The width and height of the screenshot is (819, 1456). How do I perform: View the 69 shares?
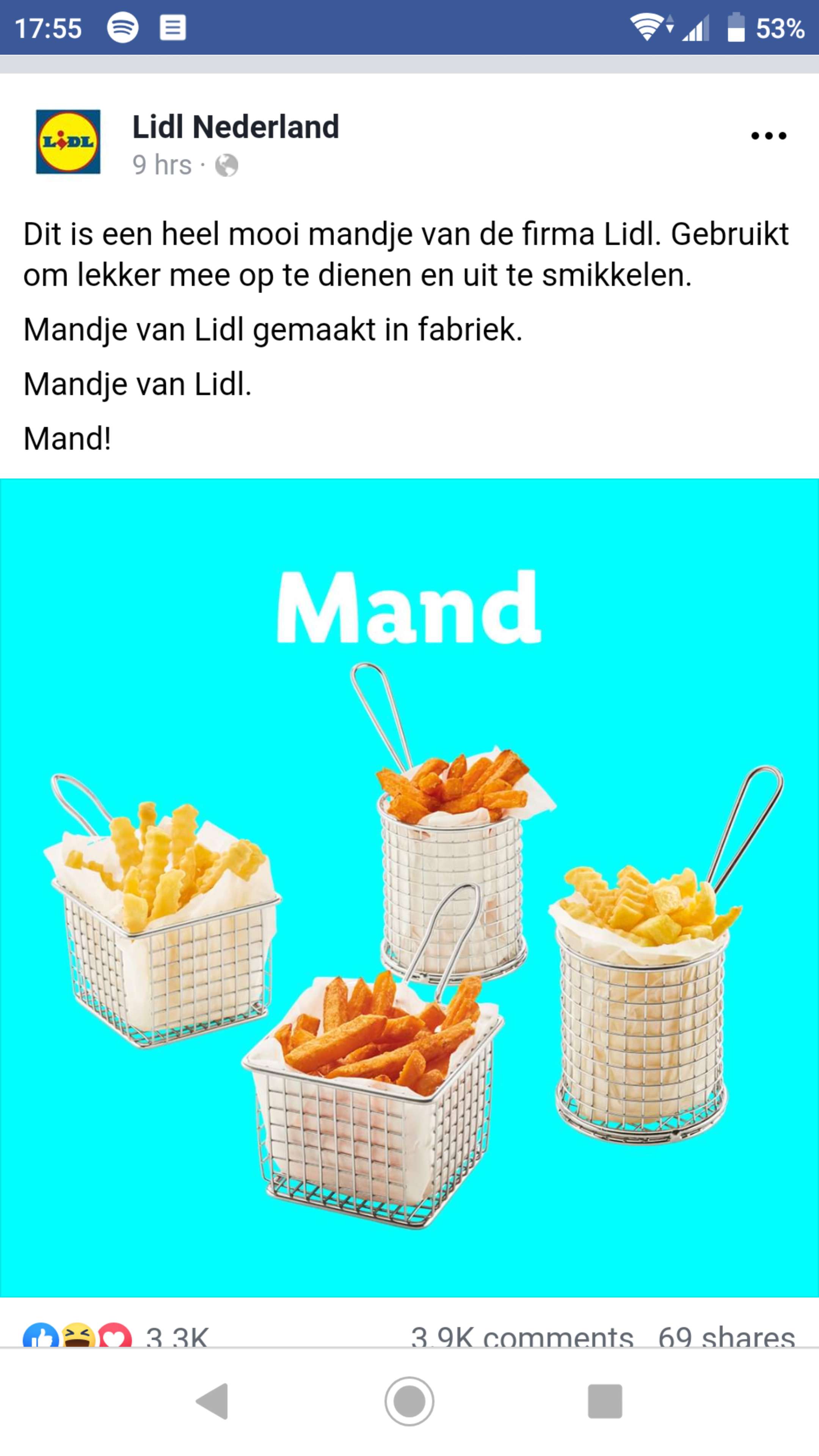727,1337
